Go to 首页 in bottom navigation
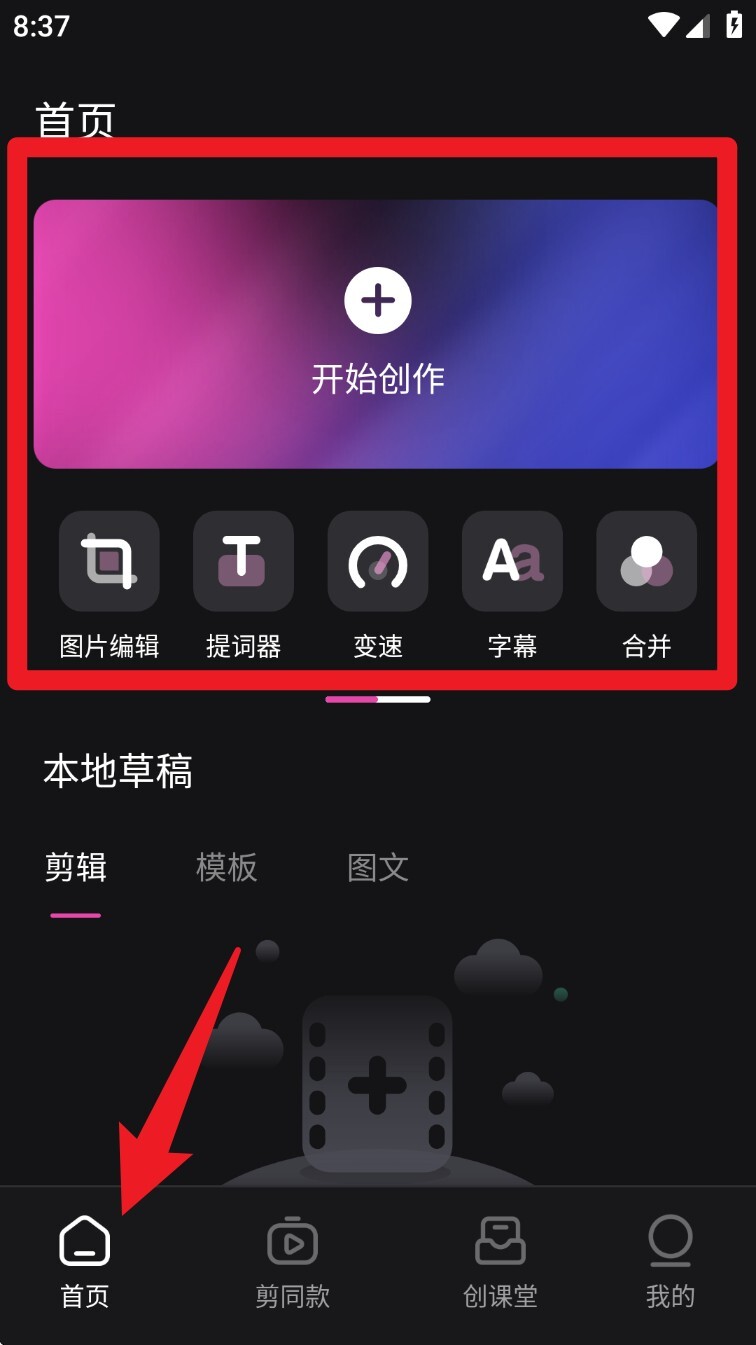Image resolution: width=756 pixels, height=1345 pixels. pos(85,1262)
